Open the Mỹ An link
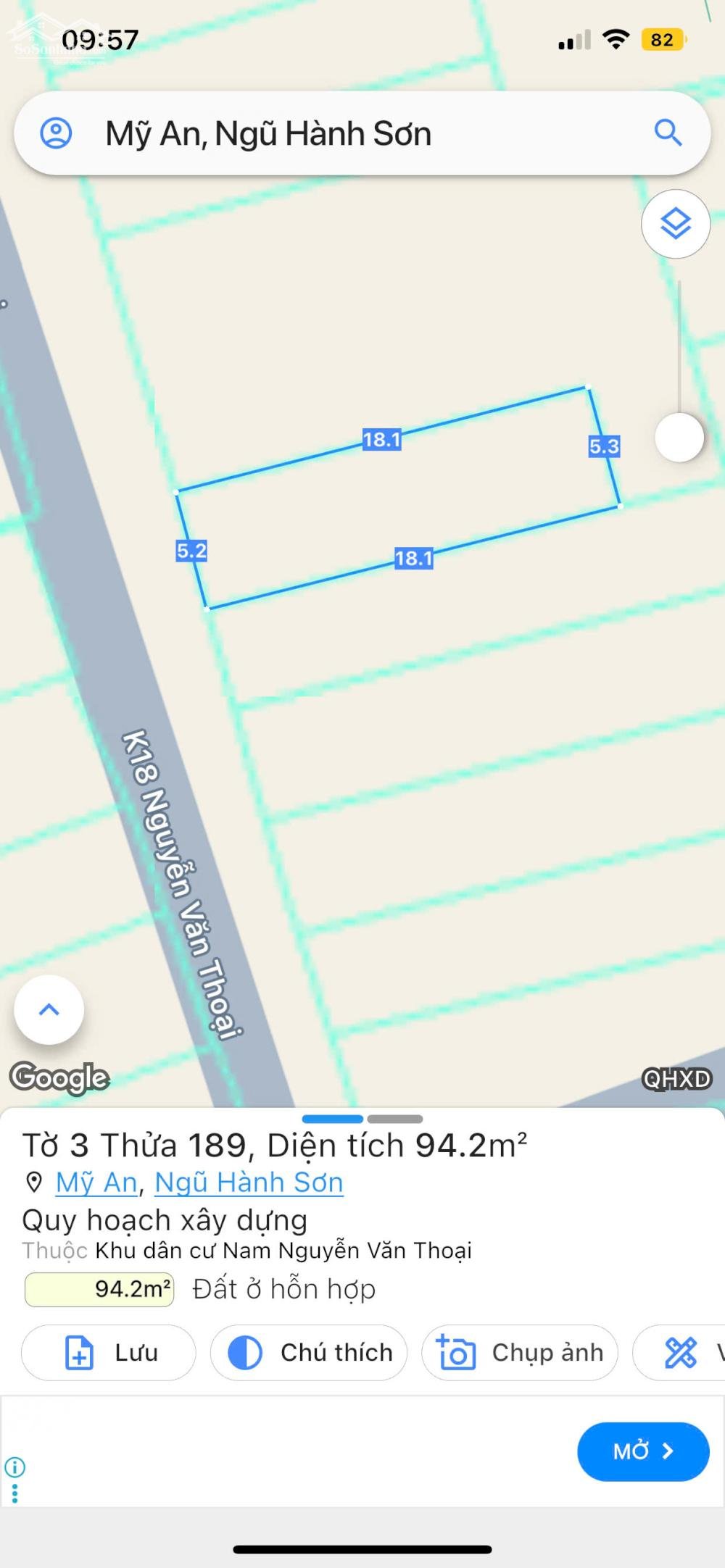This screenshot has height=1568, width=725. tap(96, 1183)
